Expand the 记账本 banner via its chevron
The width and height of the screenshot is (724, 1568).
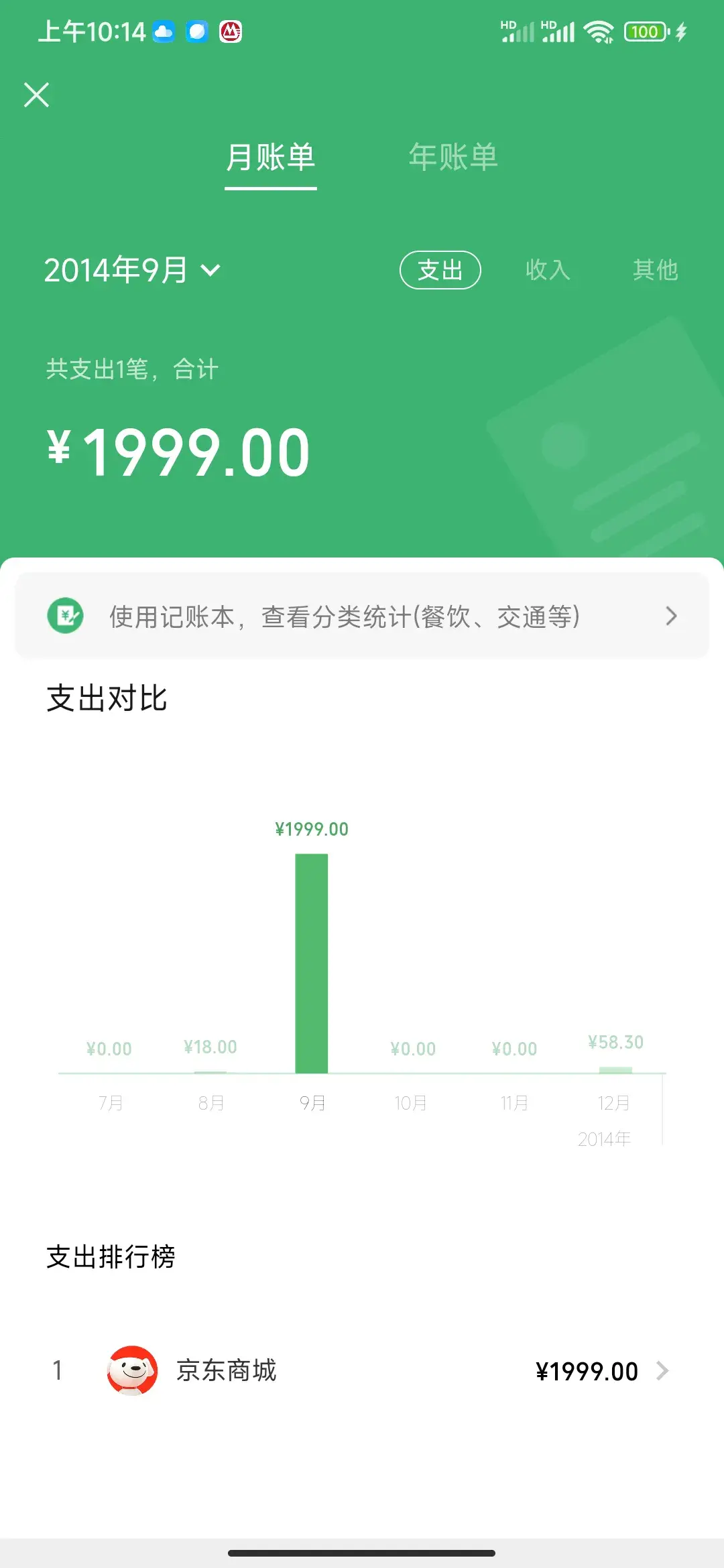671,616
